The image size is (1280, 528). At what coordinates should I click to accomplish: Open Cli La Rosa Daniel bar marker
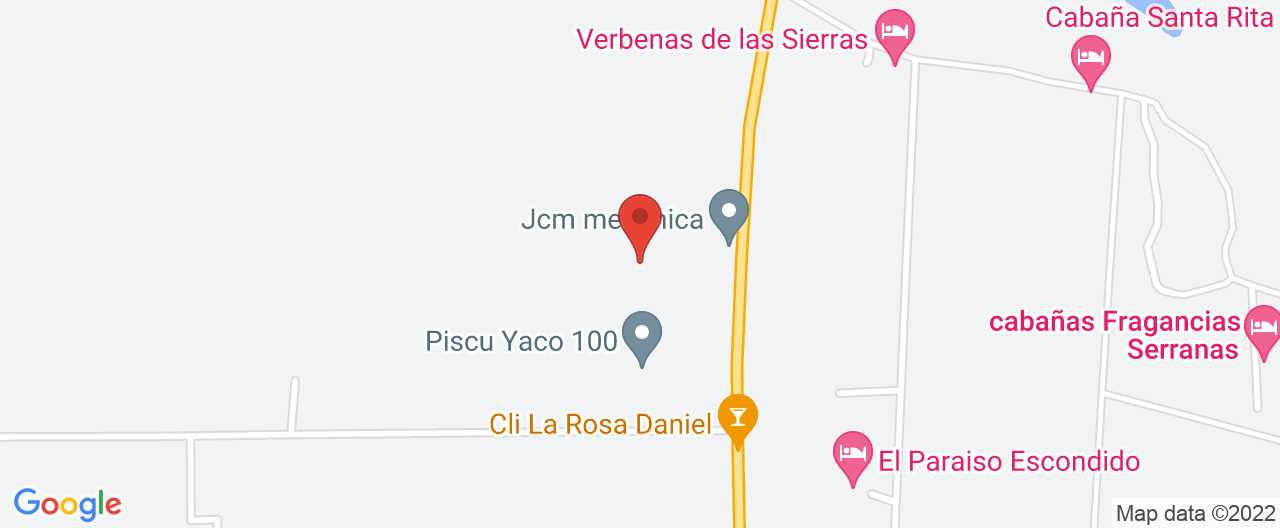click(x=738, y=416)
